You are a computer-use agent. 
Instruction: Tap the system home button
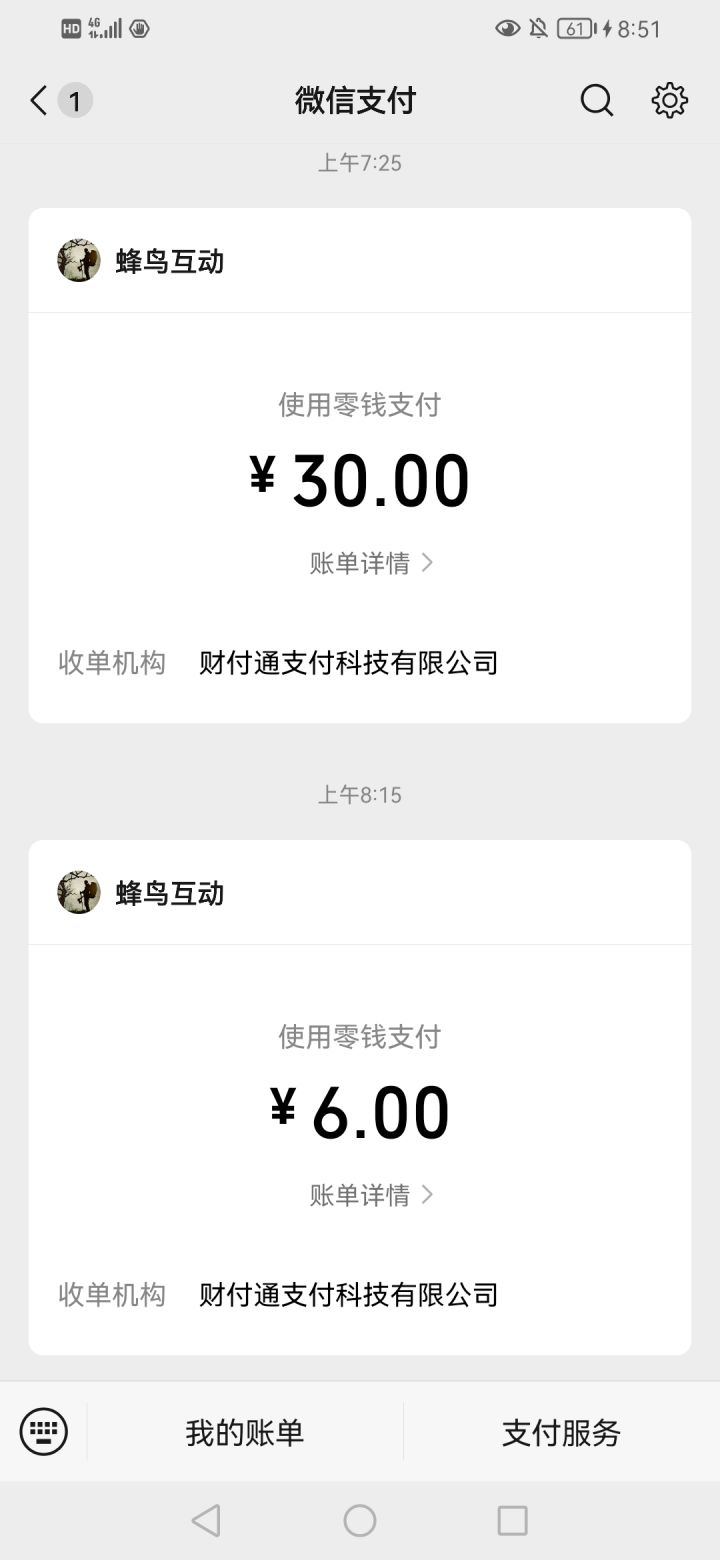click(360, 1521)
